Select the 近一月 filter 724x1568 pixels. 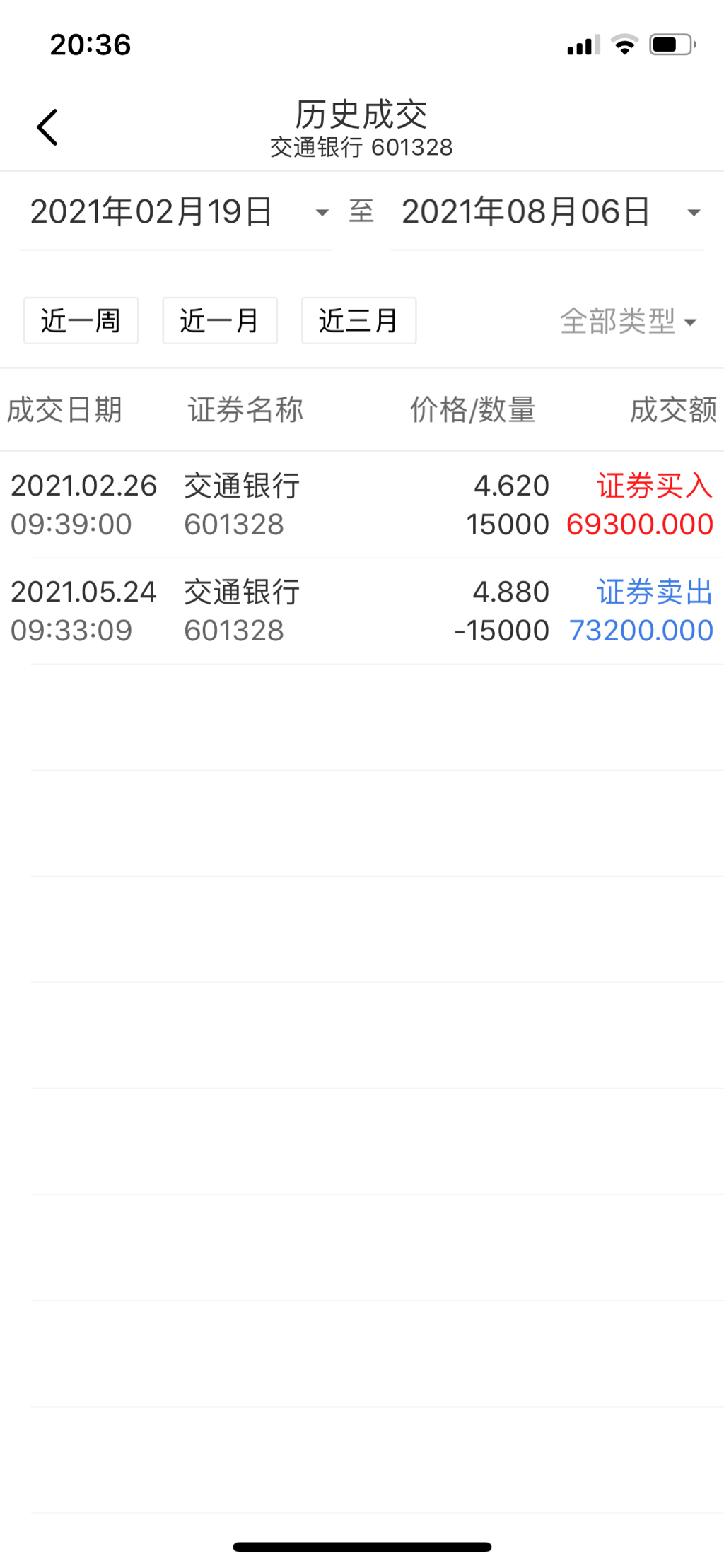coord(220,321)
